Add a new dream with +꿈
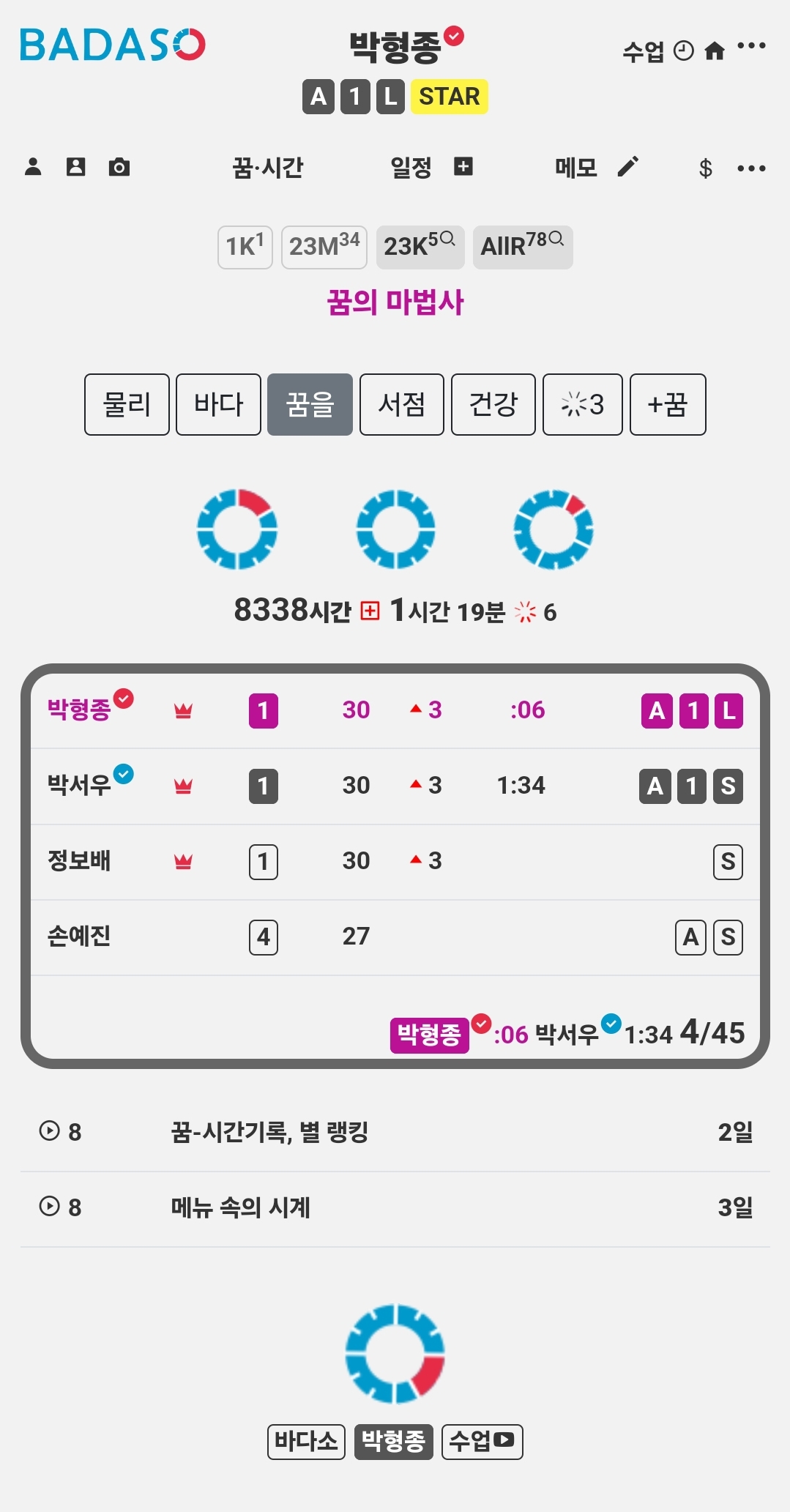790x1512 pixels. pos(668,404)
